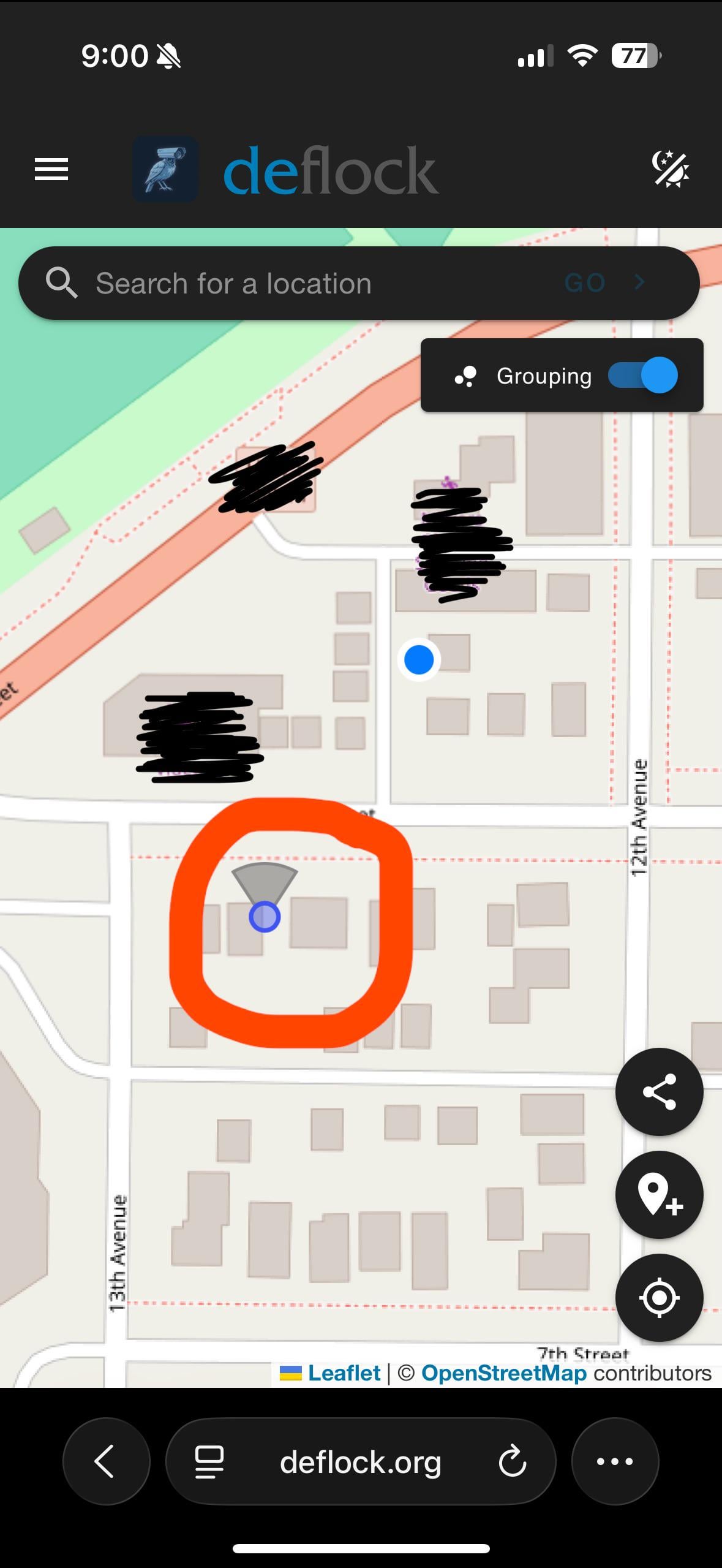Center map on my current location
The image size is (722, 1568).
pos(659,1298)
